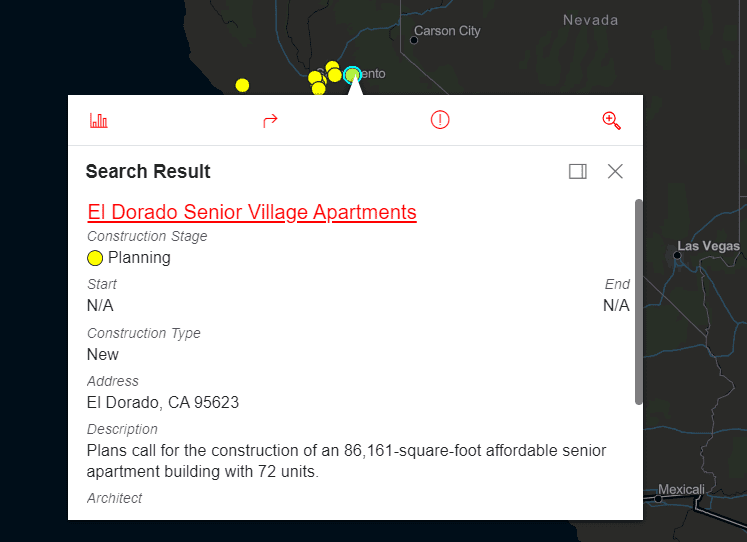Tap the directions arrow icon
Screen dimensions: 747x542
270,121
